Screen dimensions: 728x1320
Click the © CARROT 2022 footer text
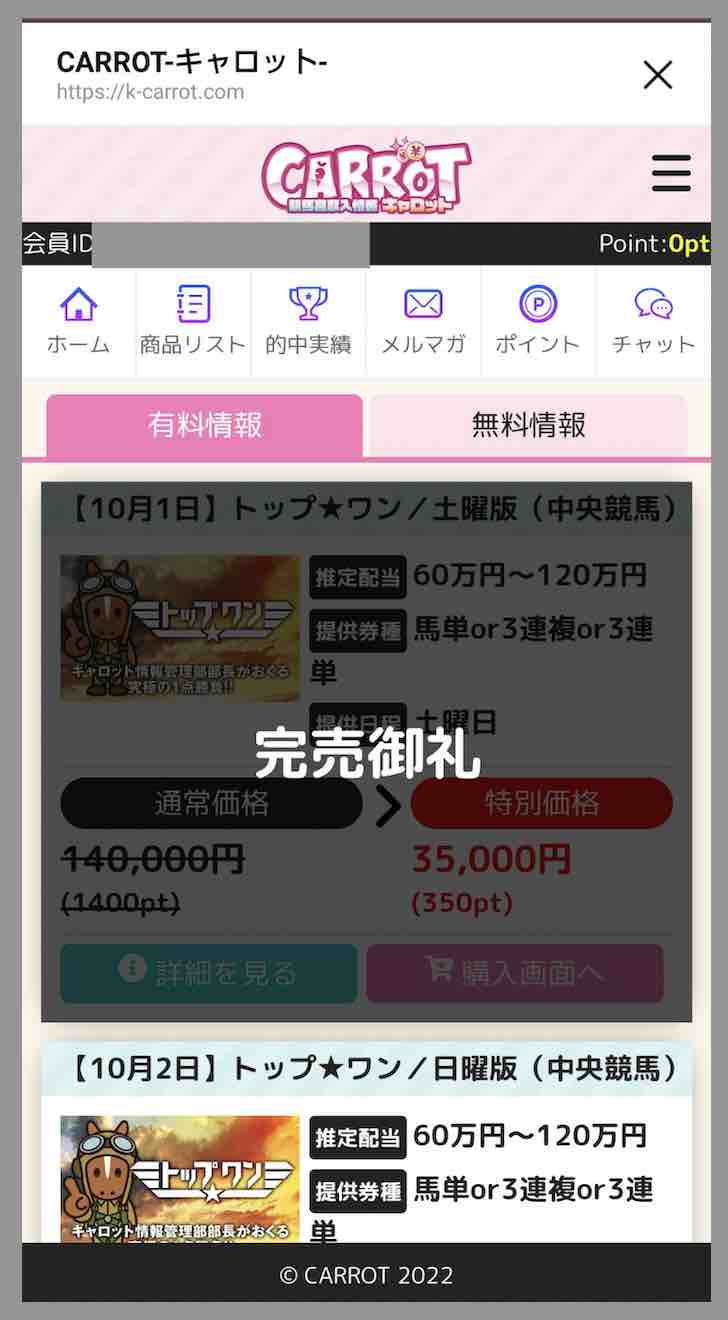tap(364, 1274)
